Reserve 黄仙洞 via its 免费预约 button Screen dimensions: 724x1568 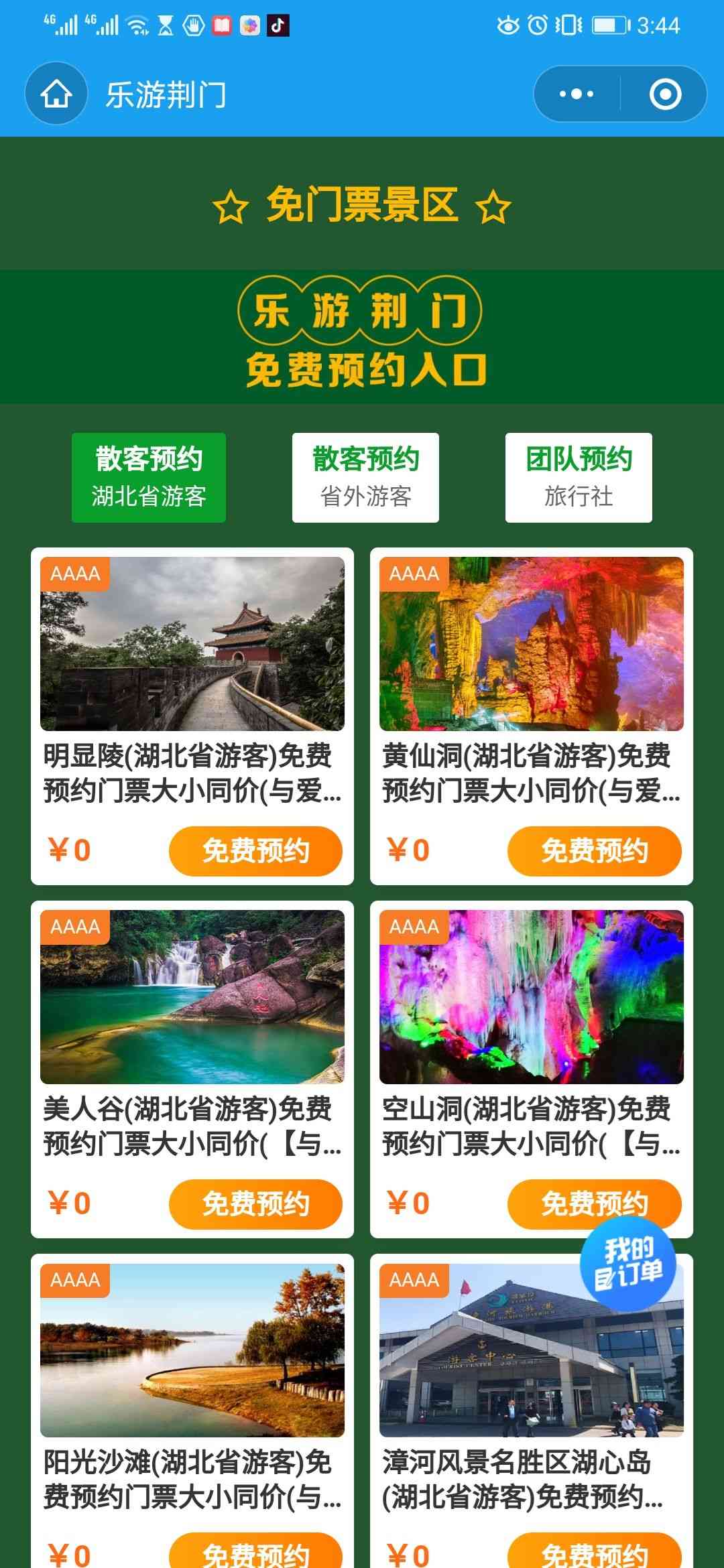[595, 851]
